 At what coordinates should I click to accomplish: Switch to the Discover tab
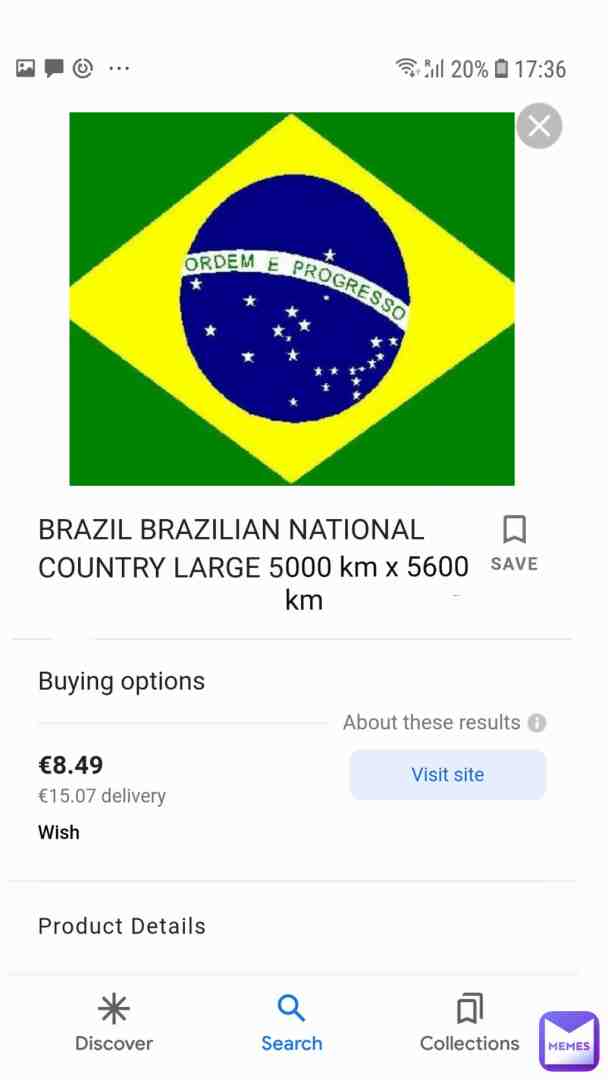click(114, 1024)
